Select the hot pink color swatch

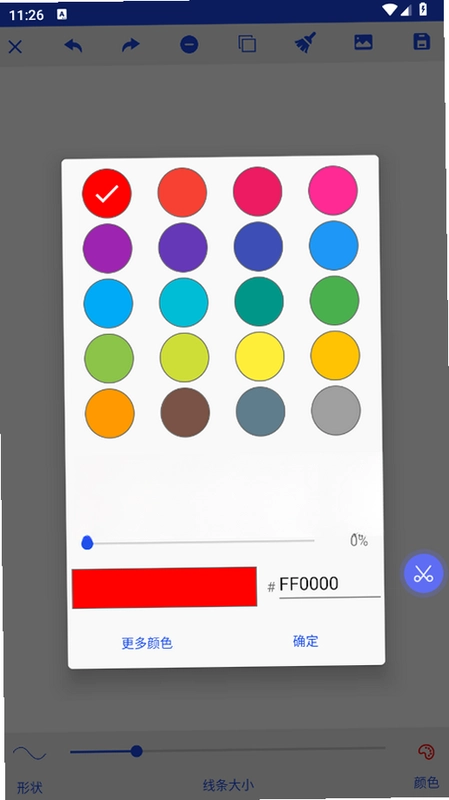coord(333,190)
